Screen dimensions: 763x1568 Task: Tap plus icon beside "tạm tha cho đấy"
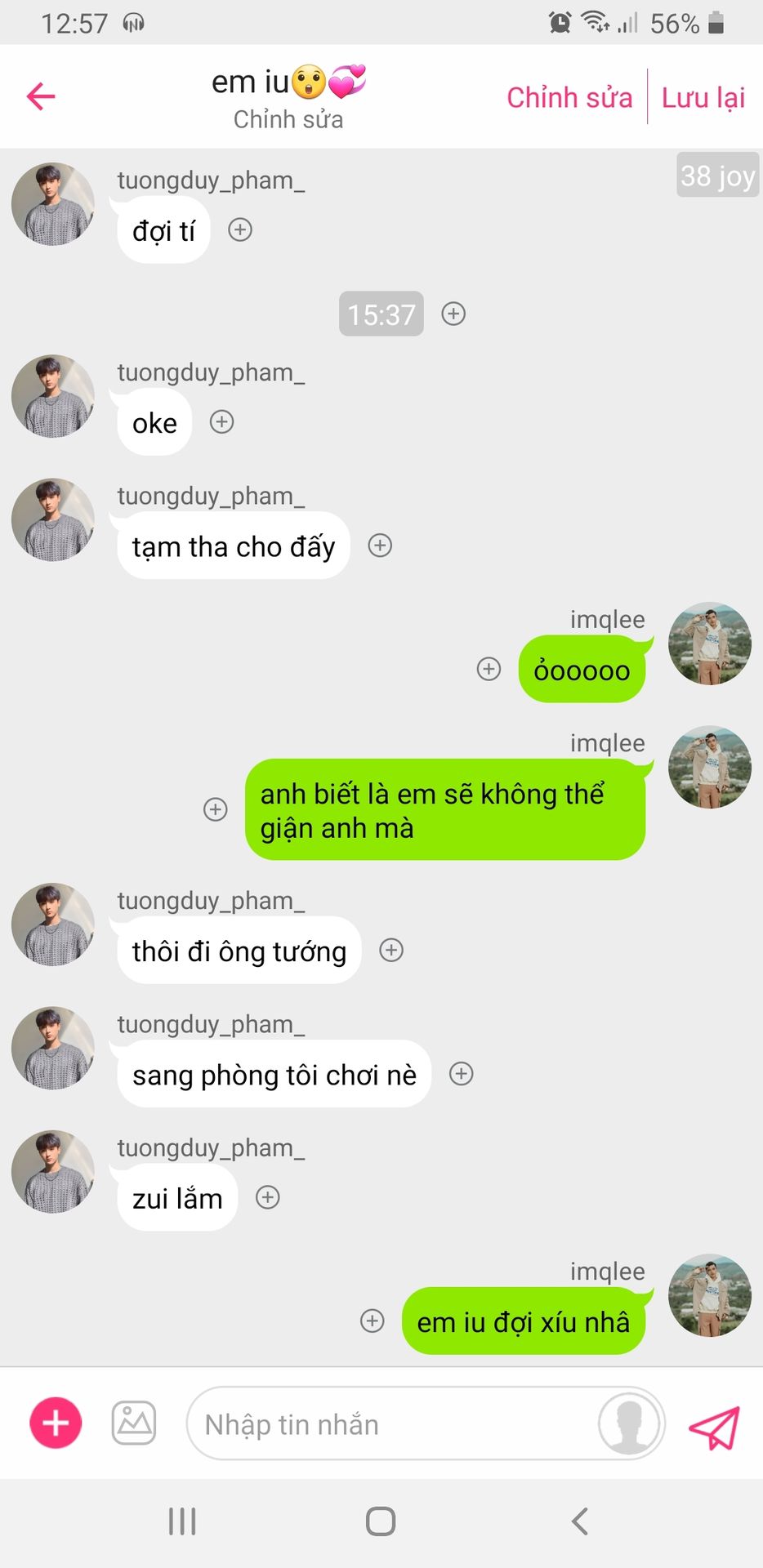pos(380,546)
